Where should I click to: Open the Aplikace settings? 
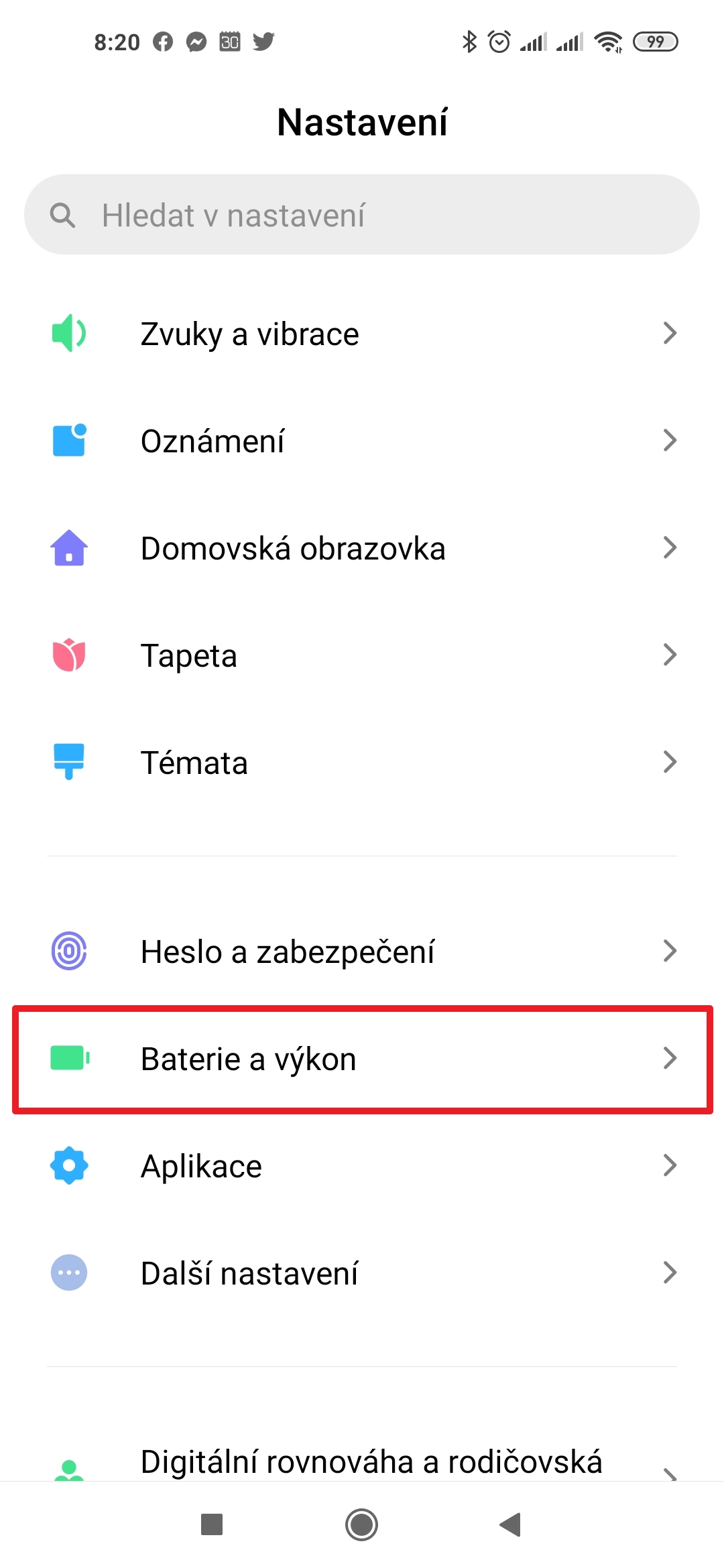pos(362,1166)
